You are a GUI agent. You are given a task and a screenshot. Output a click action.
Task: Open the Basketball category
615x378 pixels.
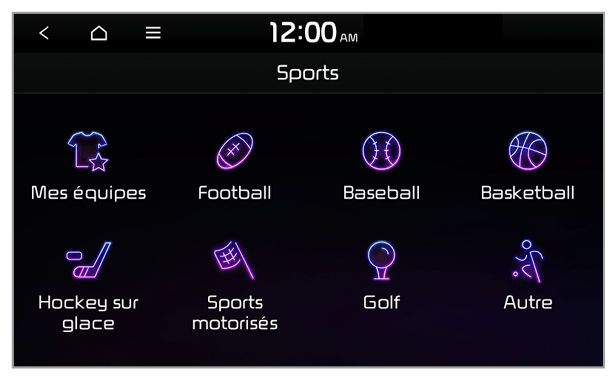528,166
